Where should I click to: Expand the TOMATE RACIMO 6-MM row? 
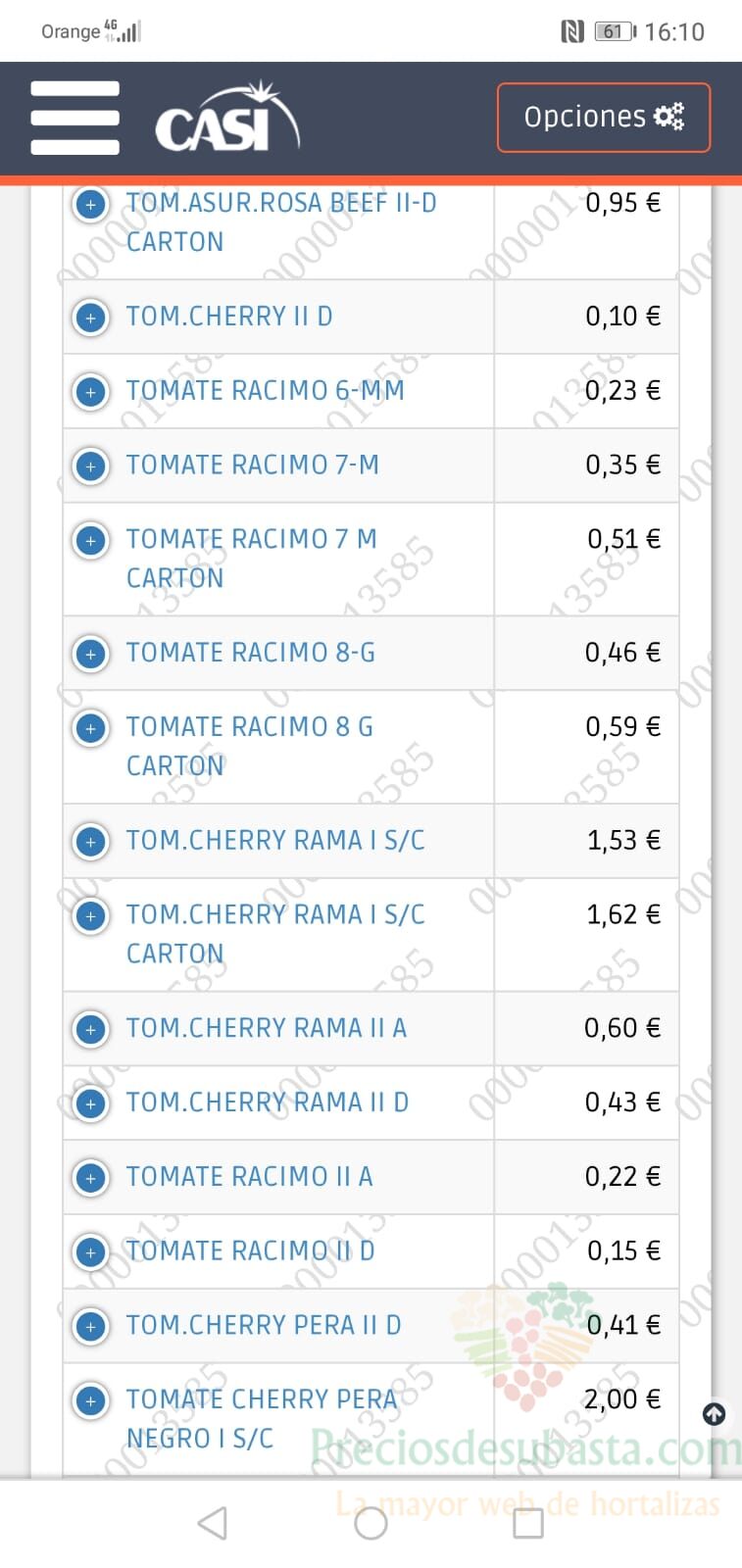91,392
